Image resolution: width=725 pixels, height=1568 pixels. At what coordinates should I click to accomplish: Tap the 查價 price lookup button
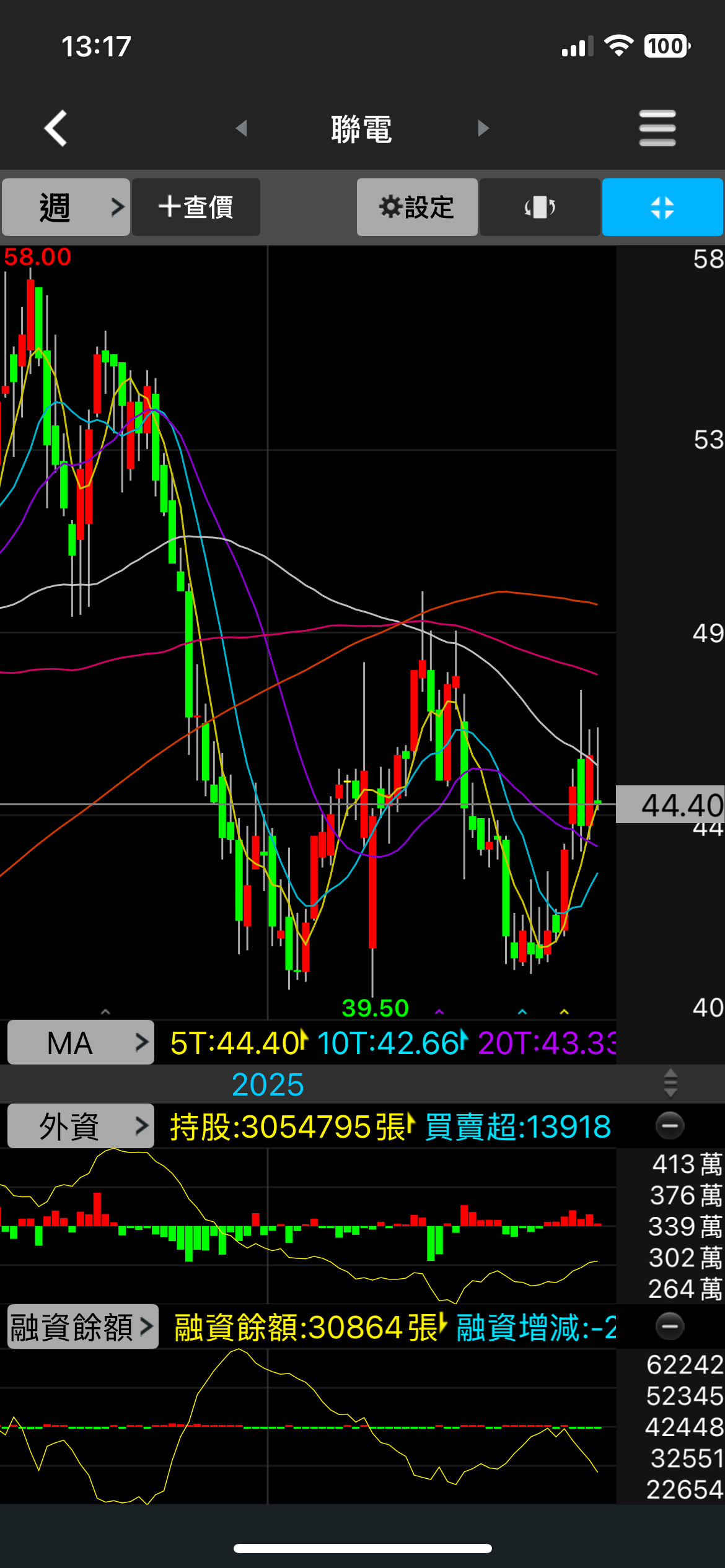click(x=196, y=207)
